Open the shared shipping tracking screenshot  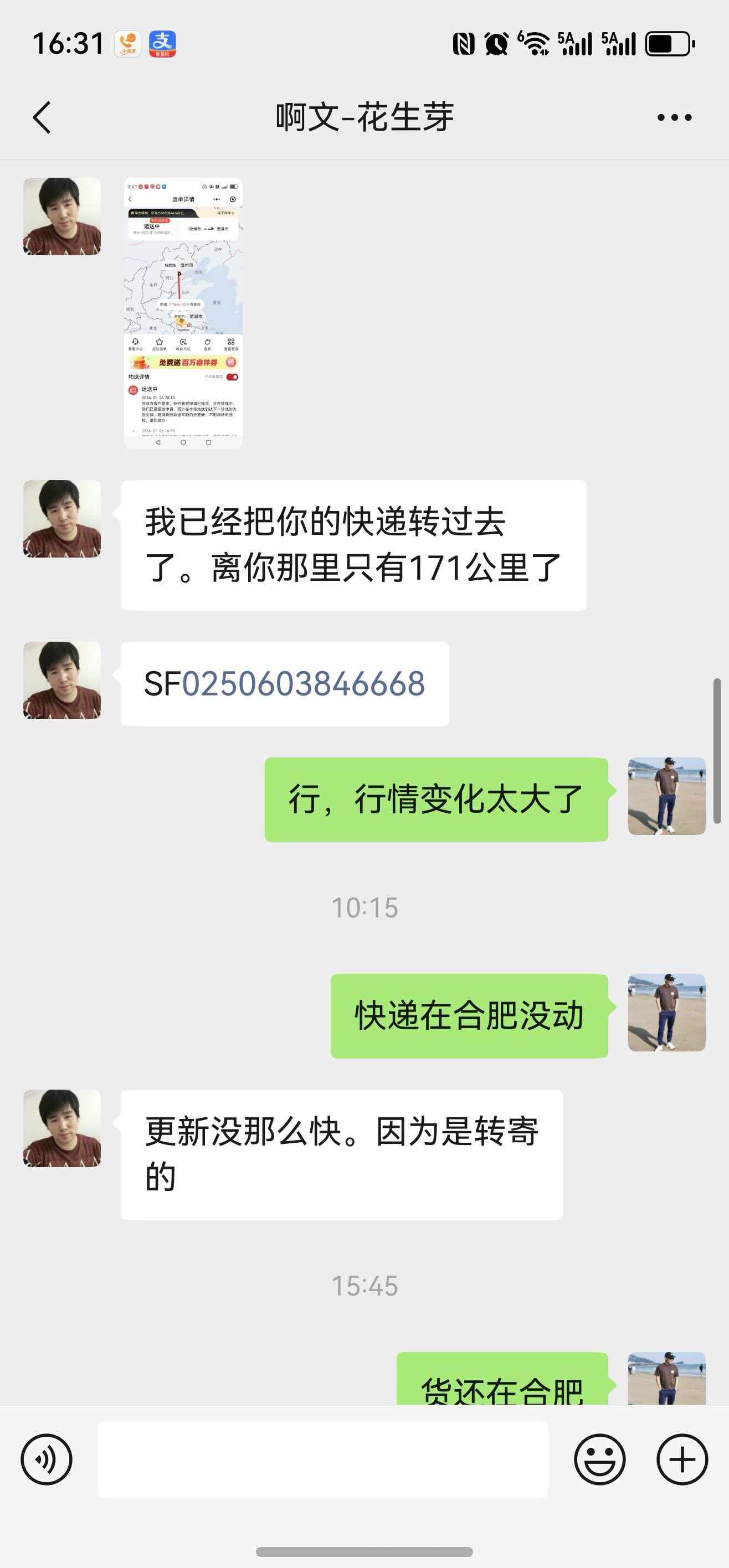pyautogui.click(x=183, y=313)
